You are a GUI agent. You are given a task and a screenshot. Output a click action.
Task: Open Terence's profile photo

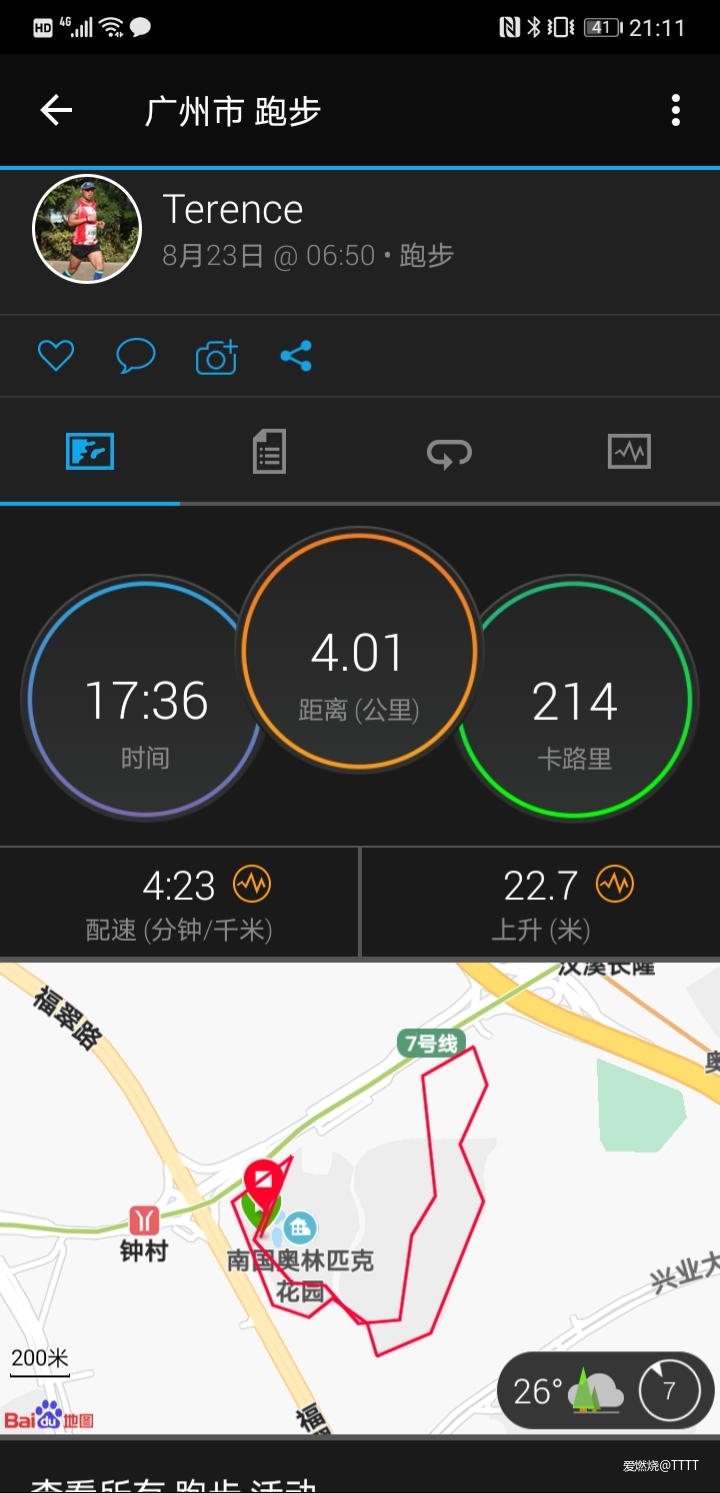[x=87, y=229]
